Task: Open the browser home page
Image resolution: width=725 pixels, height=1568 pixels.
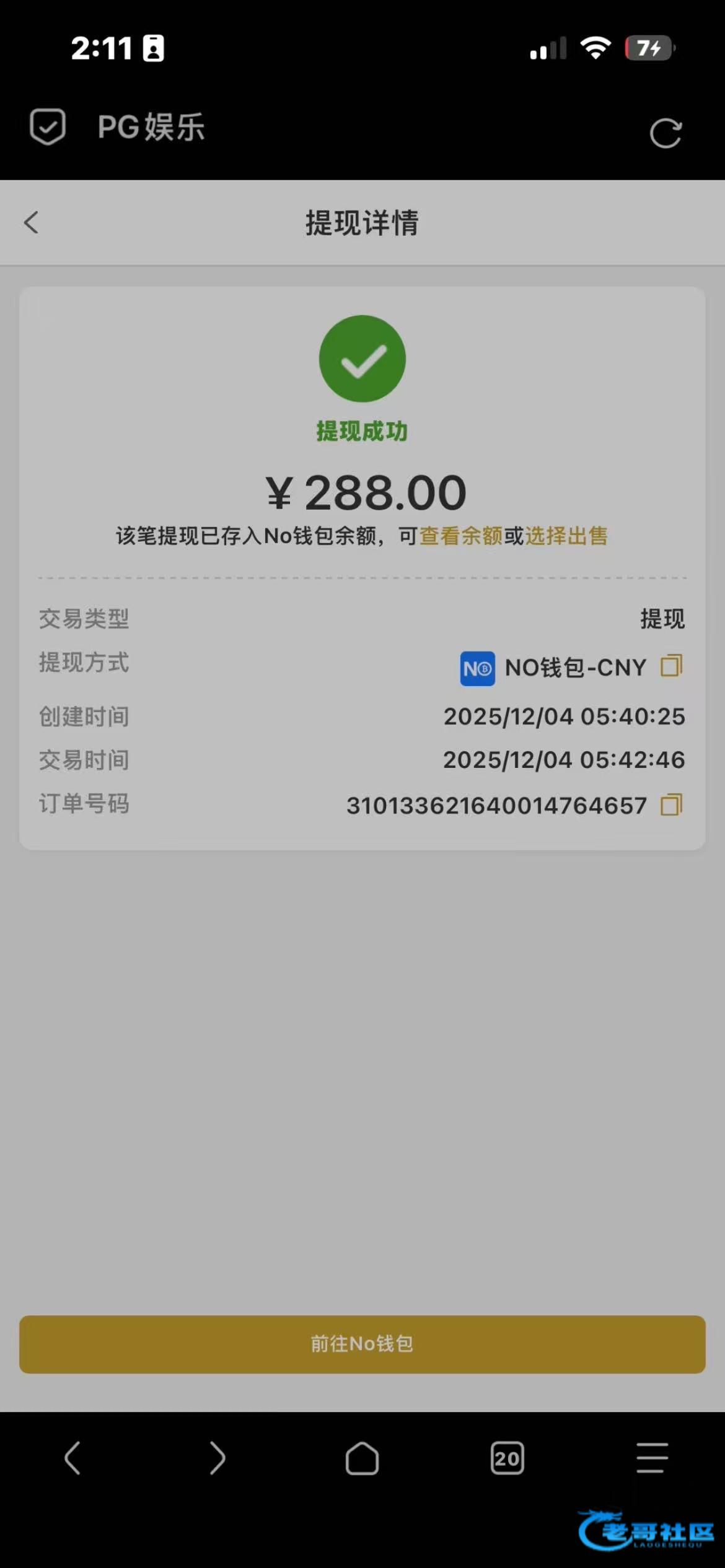Action: tap(362, 1458)
